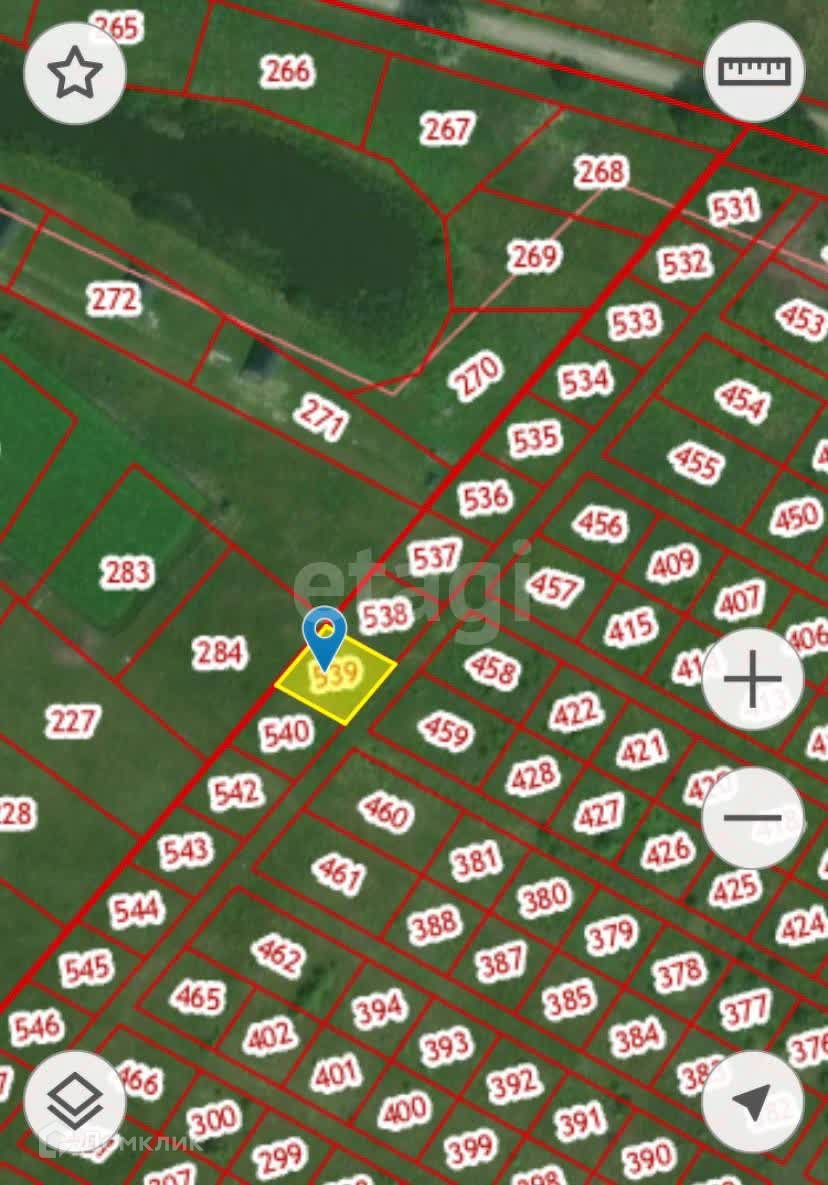This screenshot has height=1185, width=828.
Task: Center the map on my current location
Action: (752, 1101)
